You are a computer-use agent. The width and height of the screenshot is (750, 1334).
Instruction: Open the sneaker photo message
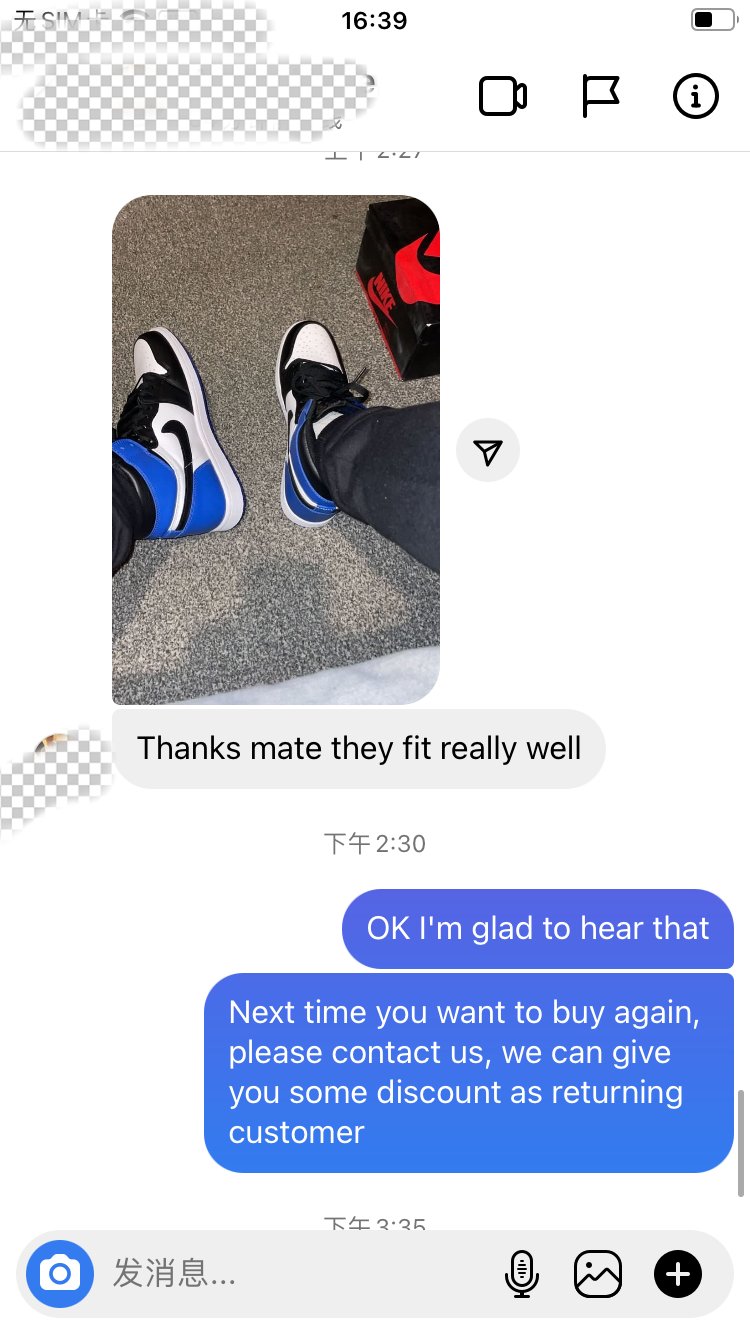coord(276,450)
